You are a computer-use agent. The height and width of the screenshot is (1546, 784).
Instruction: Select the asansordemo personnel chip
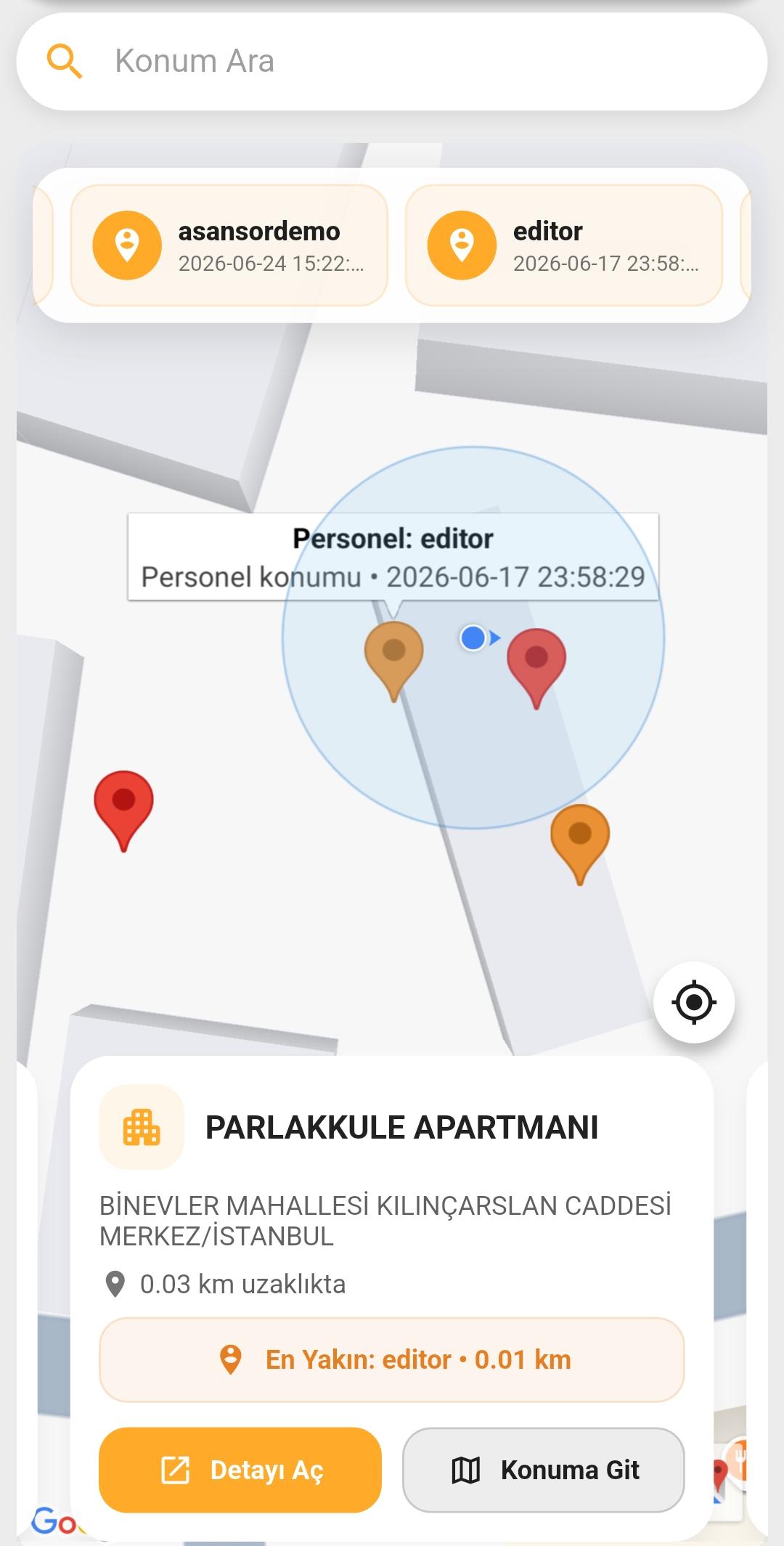pos(229,245)
